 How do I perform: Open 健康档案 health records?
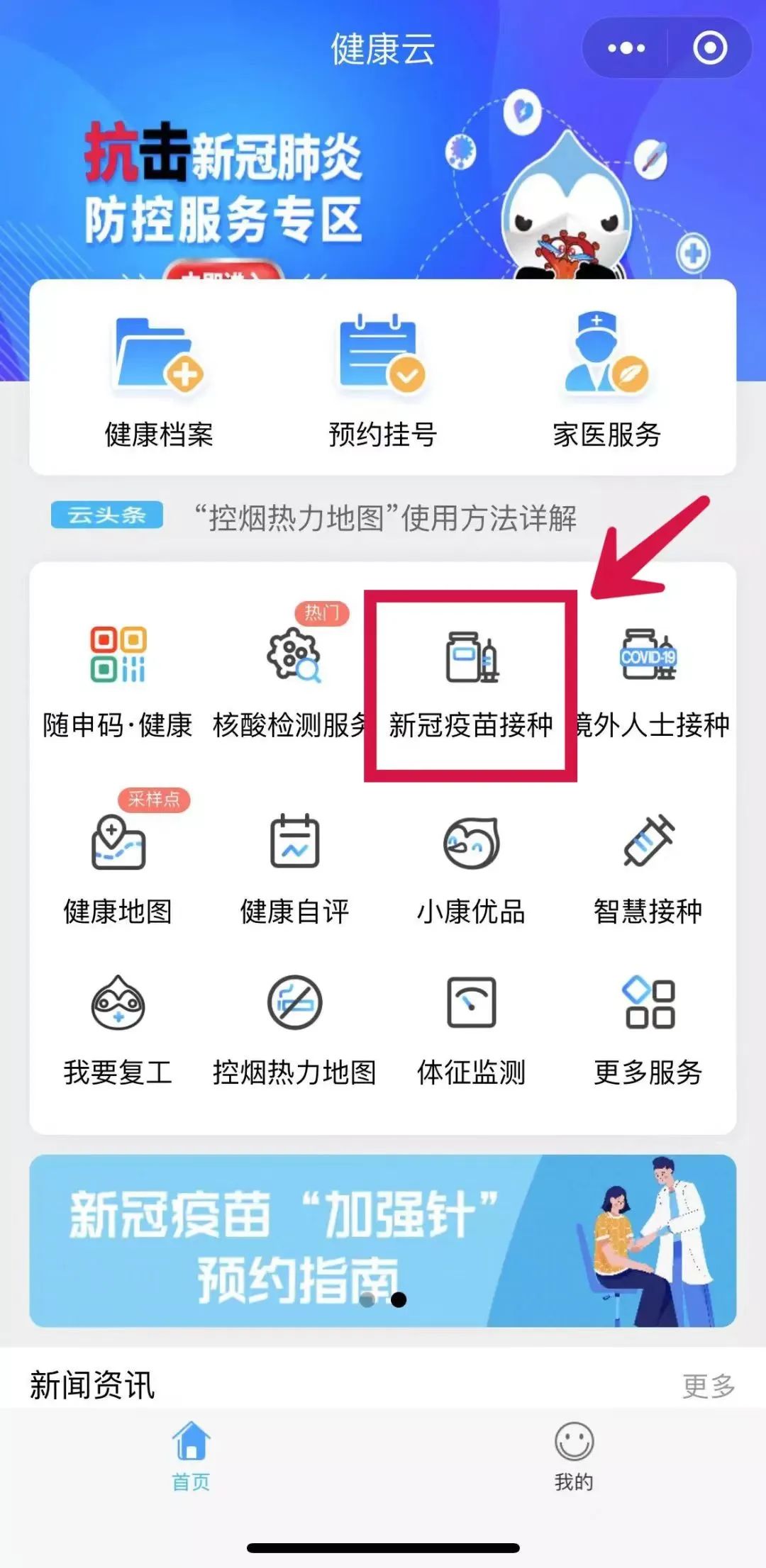159,383
